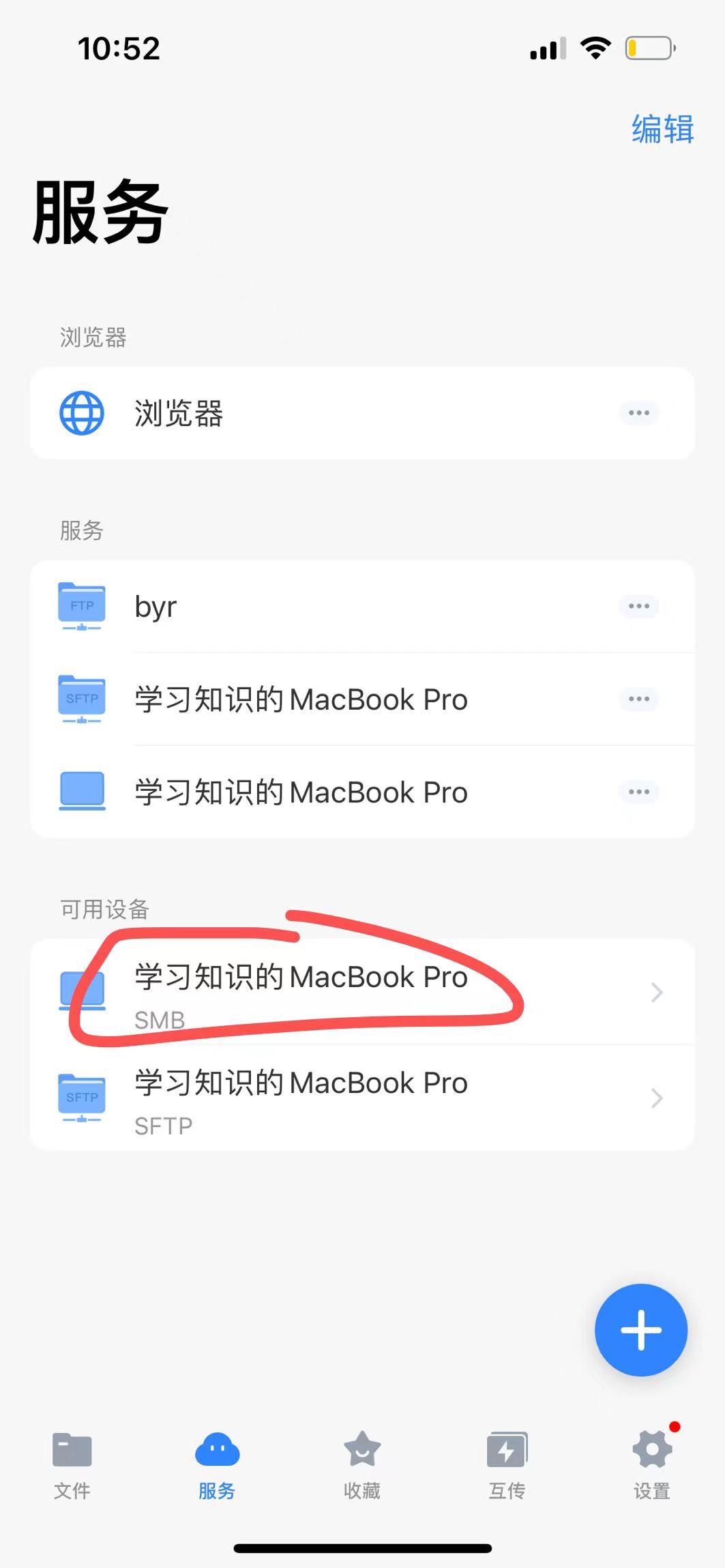Tap the battery indicator in status bar

click(649, 46)
